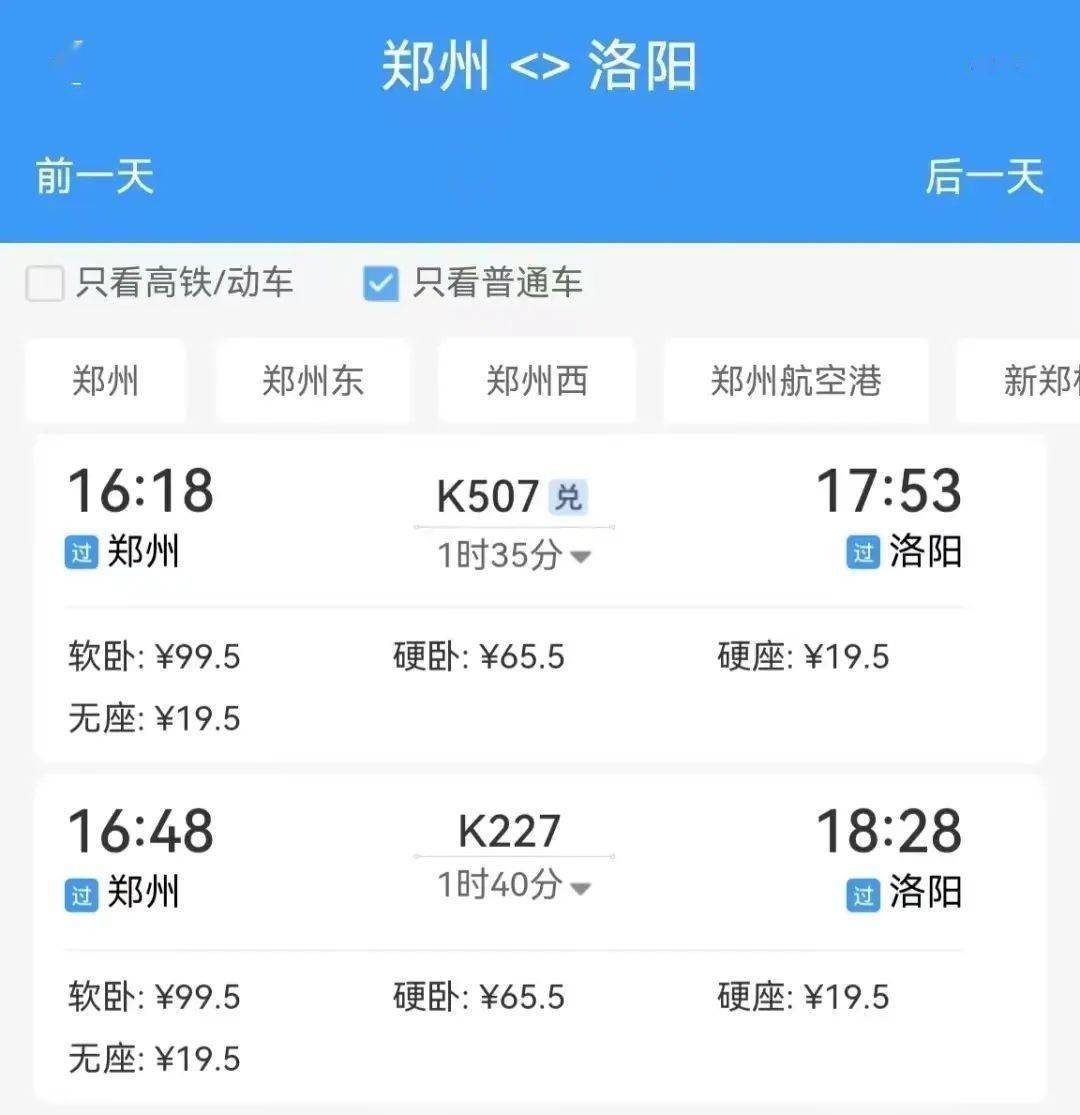Image resolution: width=1080 pixels, height=1115 pixels.
Task: Check the 只看高铁/动车 checkbox
Action: (x=45, y=283)
